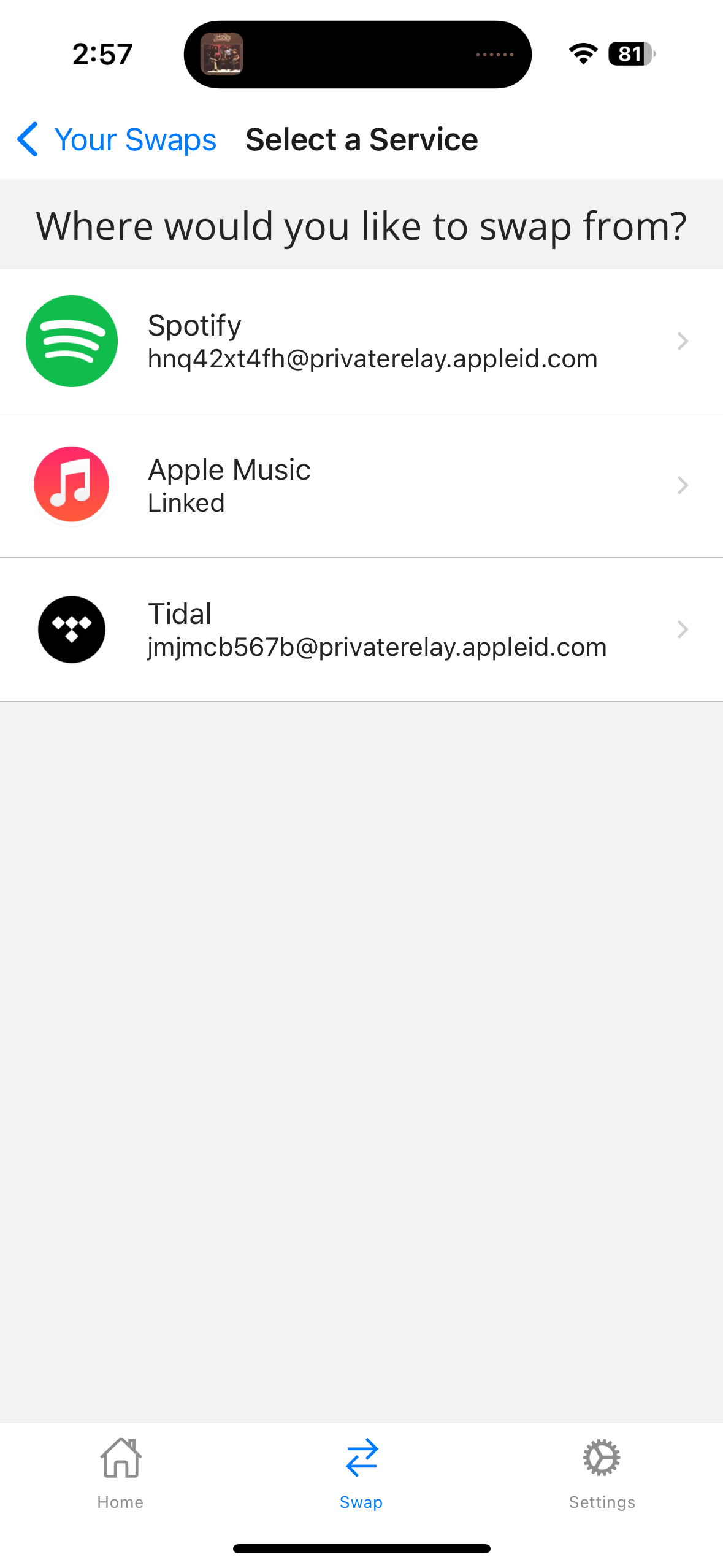Open now-playing activity in Dynamic Island

(x=358, y=55)
